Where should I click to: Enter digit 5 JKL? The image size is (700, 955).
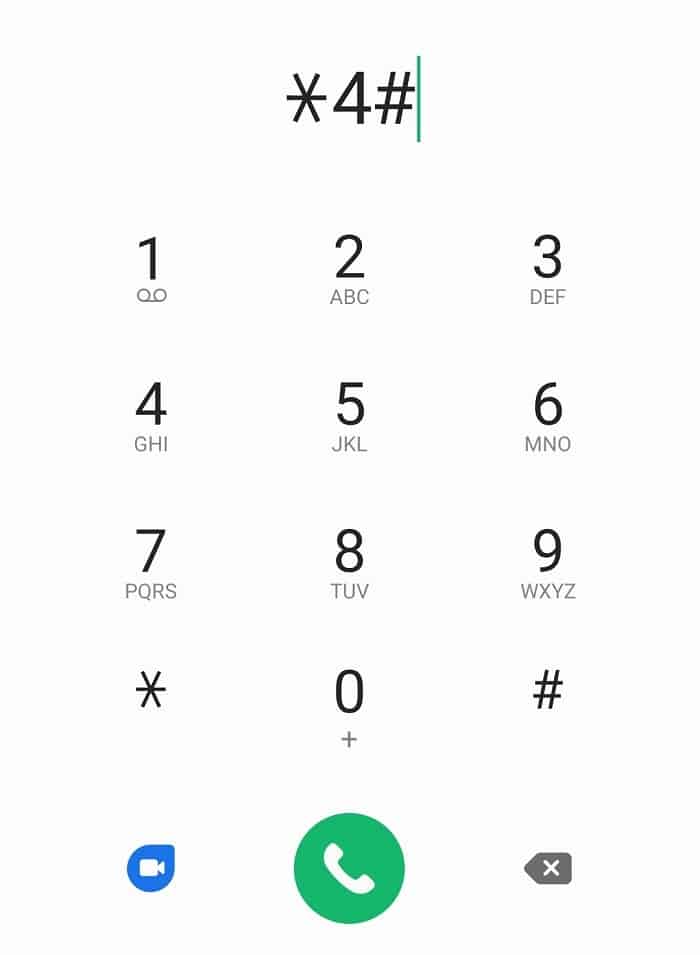(x=349, y=416)
